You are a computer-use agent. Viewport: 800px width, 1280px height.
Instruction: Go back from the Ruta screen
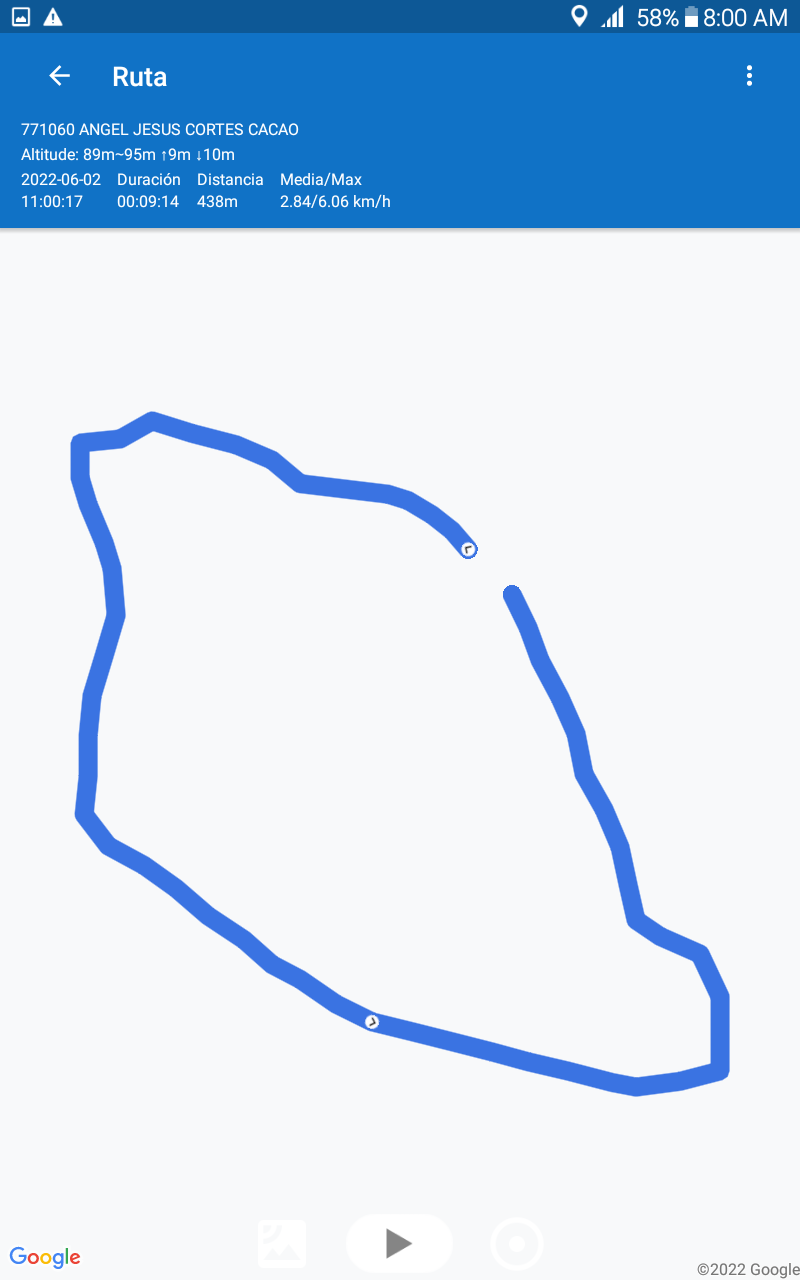59,76
